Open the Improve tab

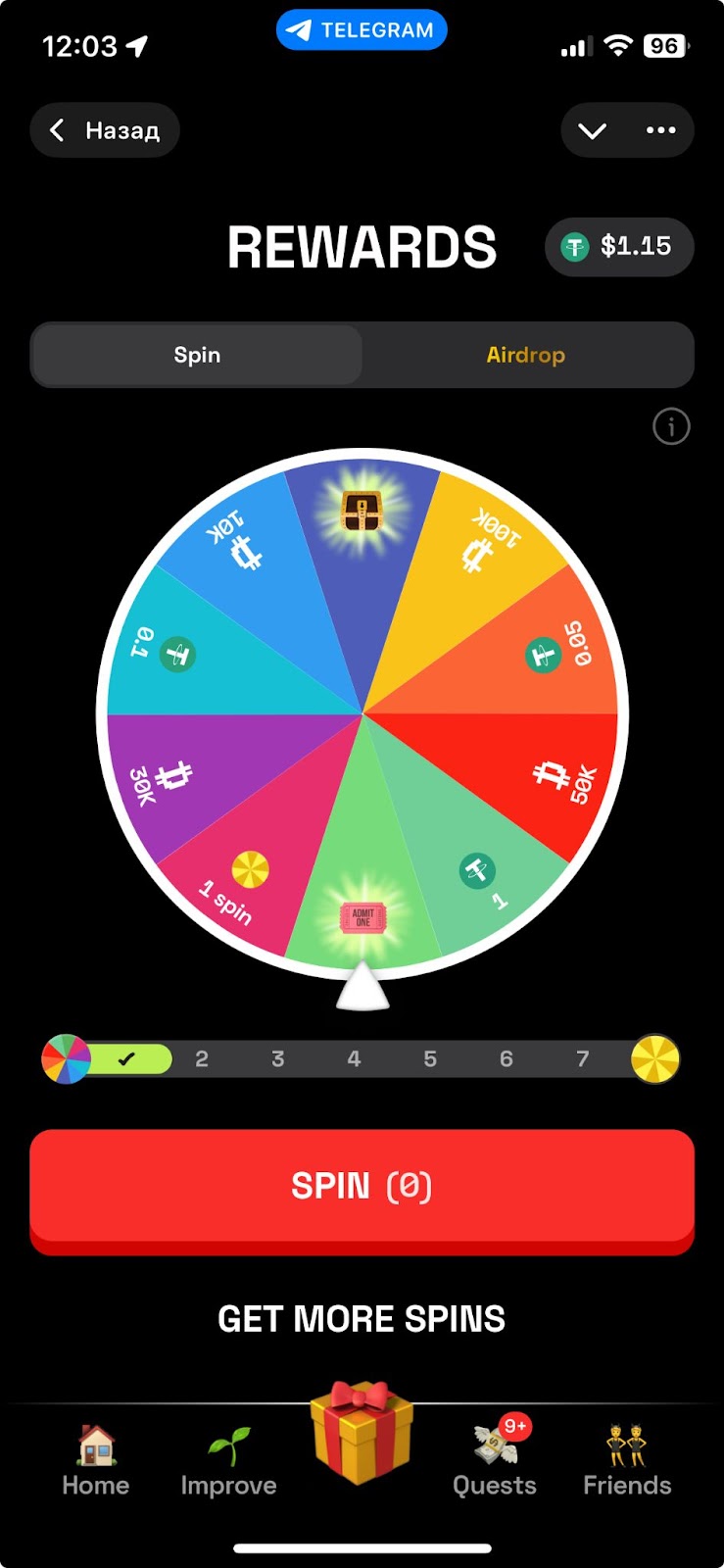point(228,1462)
